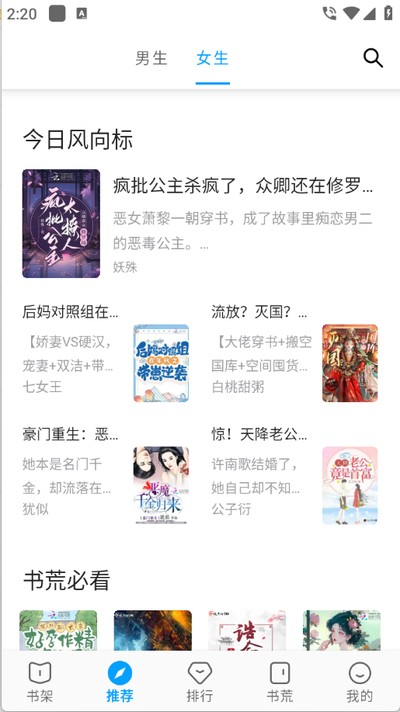The image size is (400, 712).
Task: Open the book 疯批公主杀疯了
Action: [x=198, y=223]
